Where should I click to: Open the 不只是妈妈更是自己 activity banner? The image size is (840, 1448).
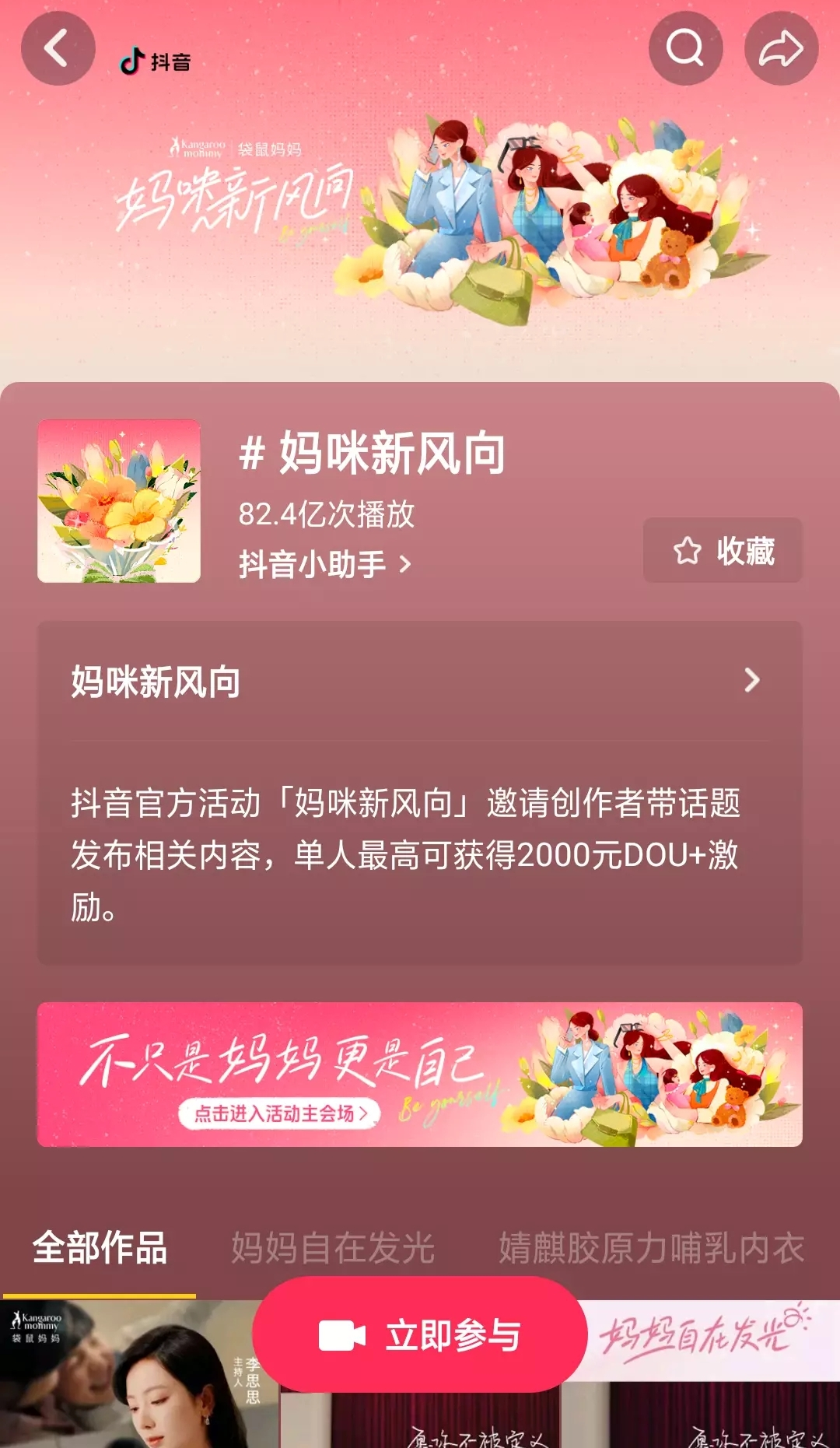tap(420, 1074)
